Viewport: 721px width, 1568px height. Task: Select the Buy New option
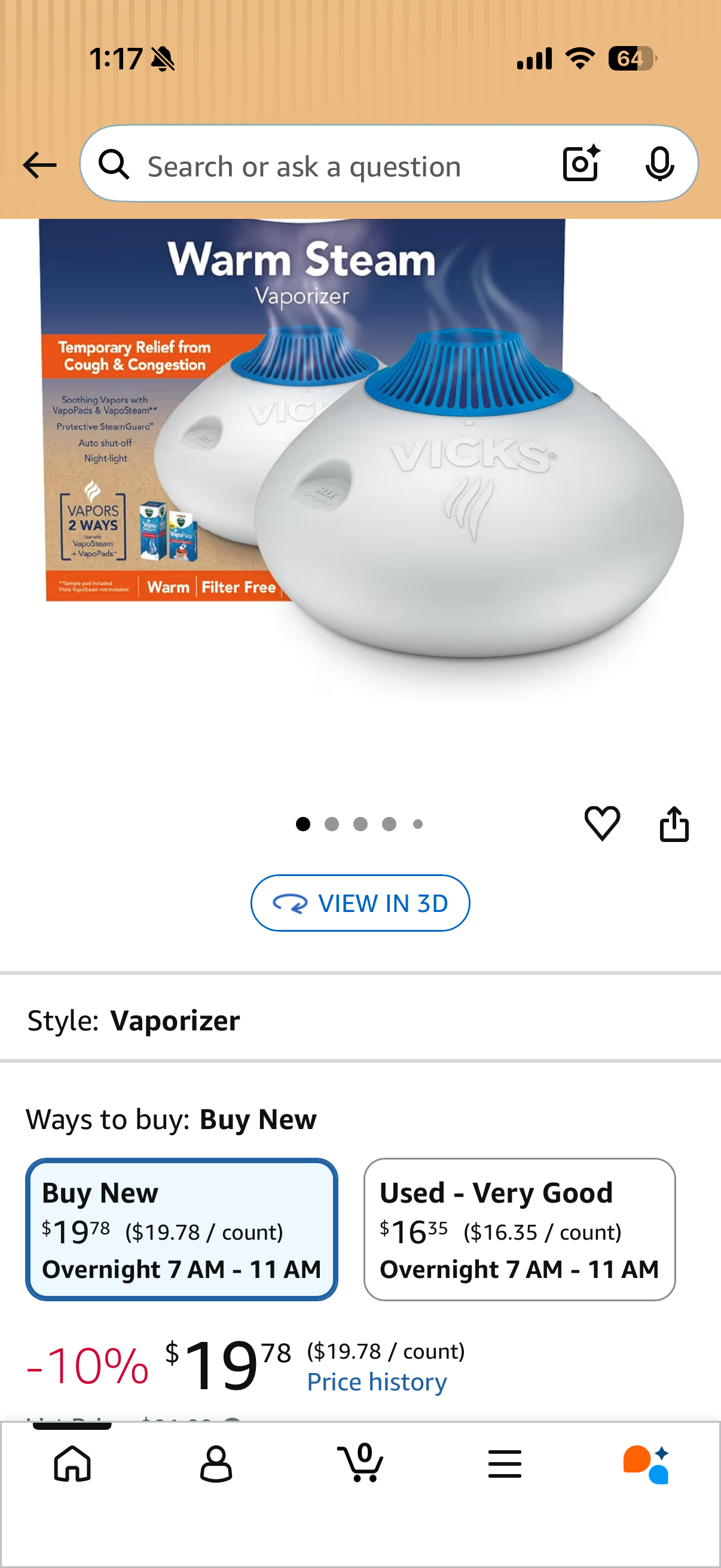tap(181, 1229)
